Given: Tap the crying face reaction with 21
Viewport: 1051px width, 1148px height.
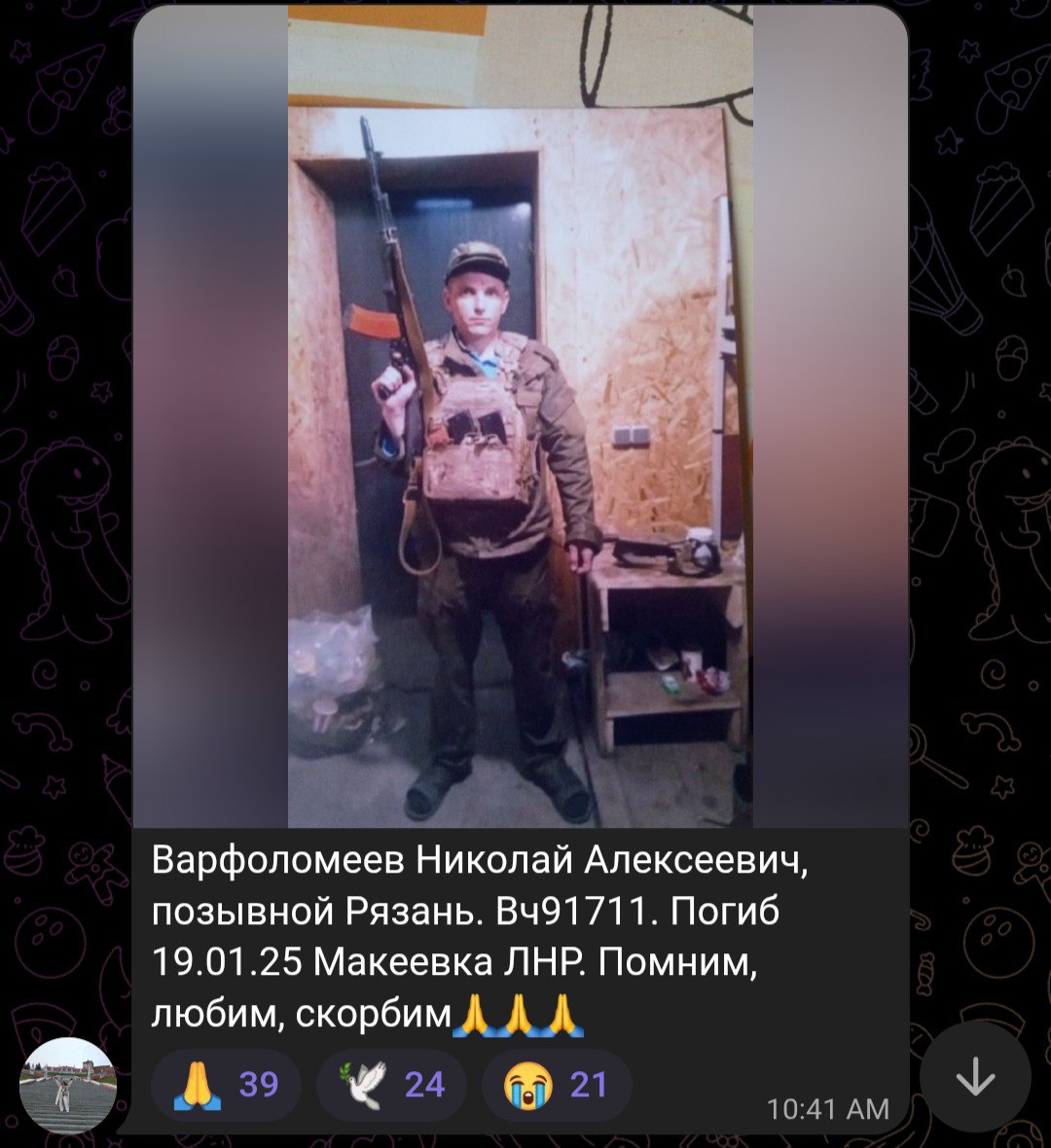Looking at the screenshot, I should (x=557, y=1085).
